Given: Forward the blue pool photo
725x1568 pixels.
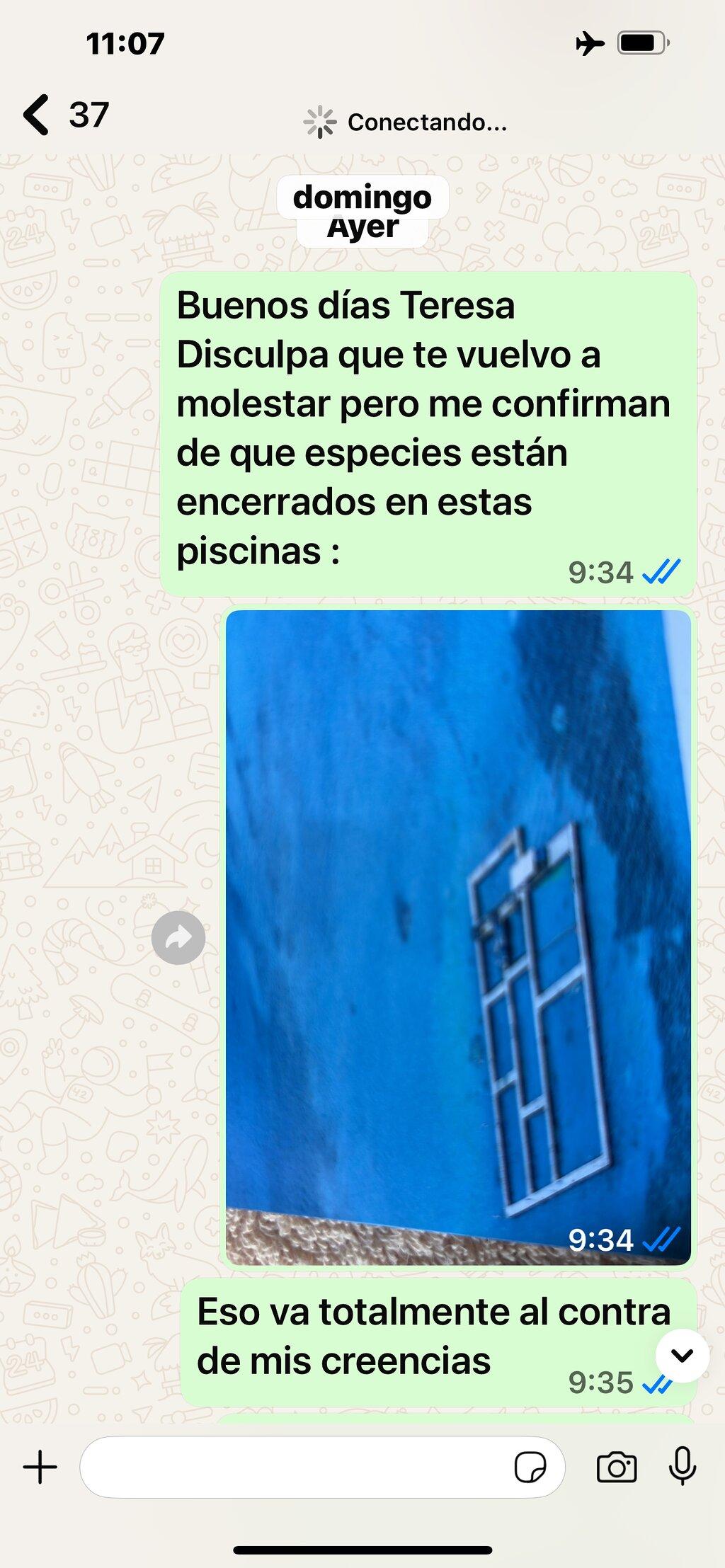Looking at the screenshot, I should (x=178, y=938).
